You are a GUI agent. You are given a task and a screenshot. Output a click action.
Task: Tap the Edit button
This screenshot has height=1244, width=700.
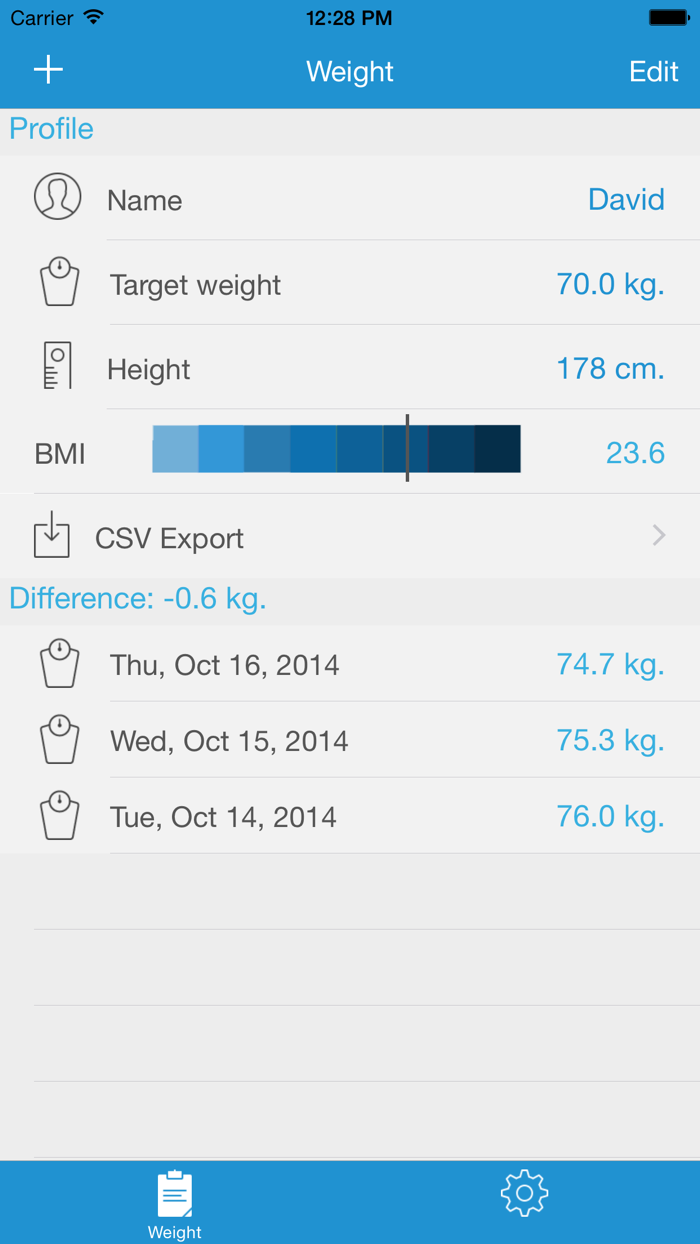(653, 71)
